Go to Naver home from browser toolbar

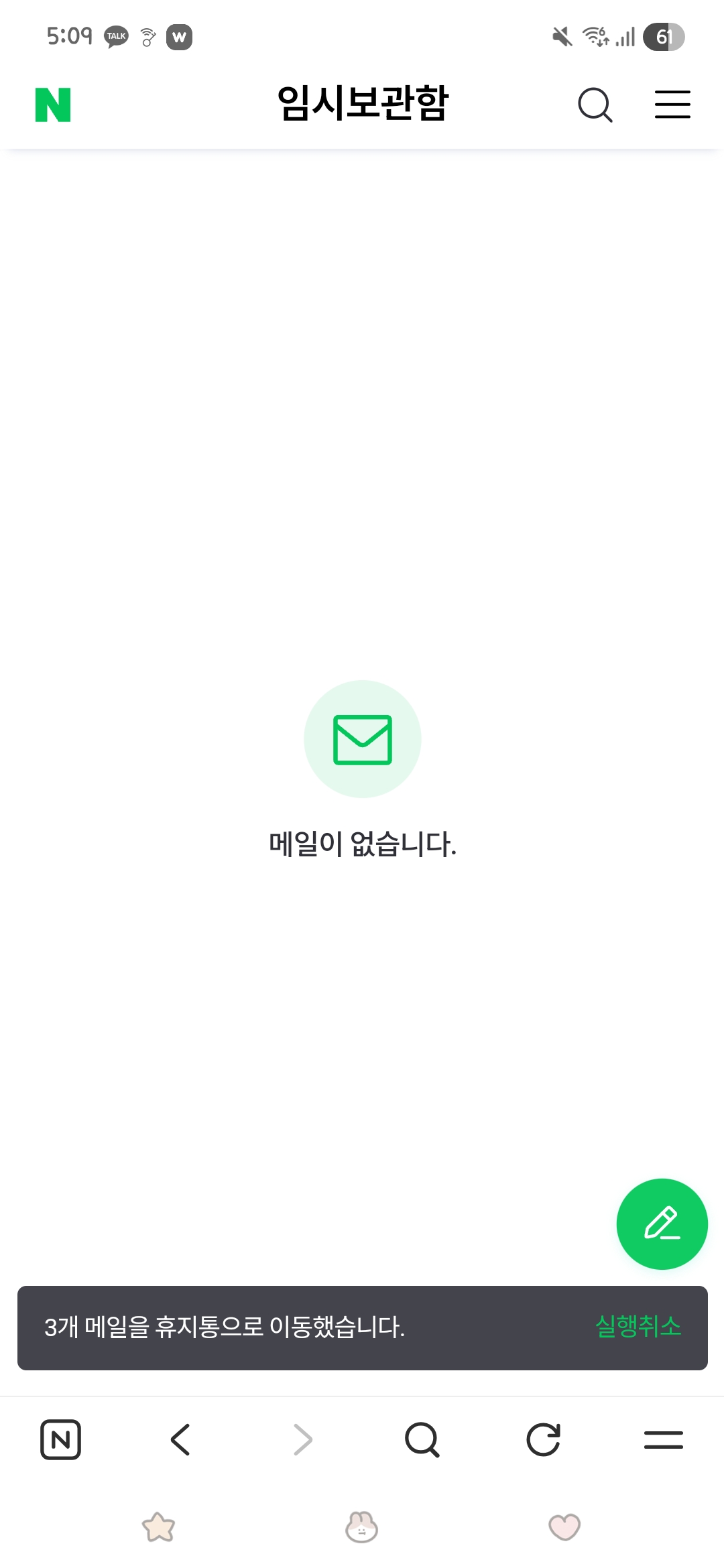click(60, 1439)
